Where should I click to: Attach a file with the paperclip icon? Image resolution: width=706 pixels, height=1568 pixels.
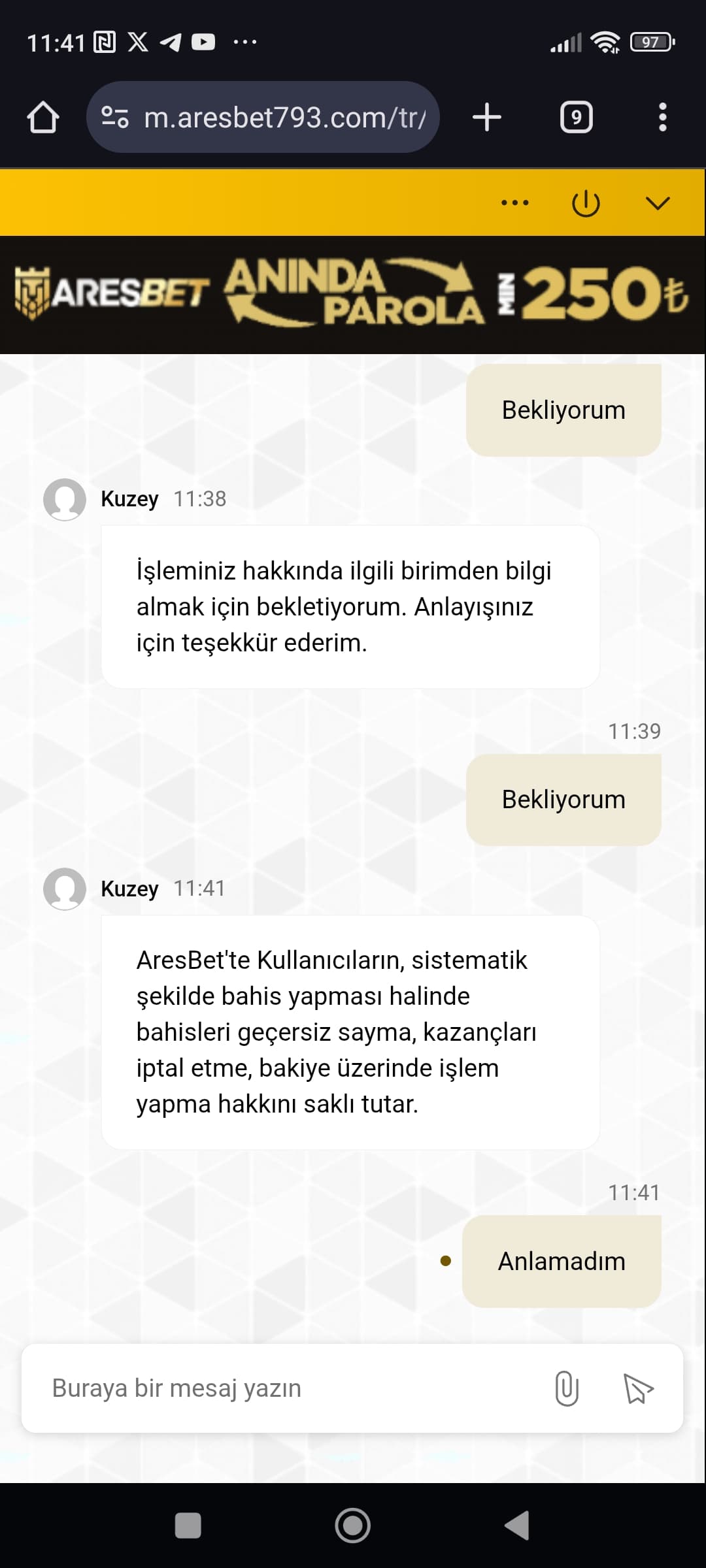pos(567,1388)
